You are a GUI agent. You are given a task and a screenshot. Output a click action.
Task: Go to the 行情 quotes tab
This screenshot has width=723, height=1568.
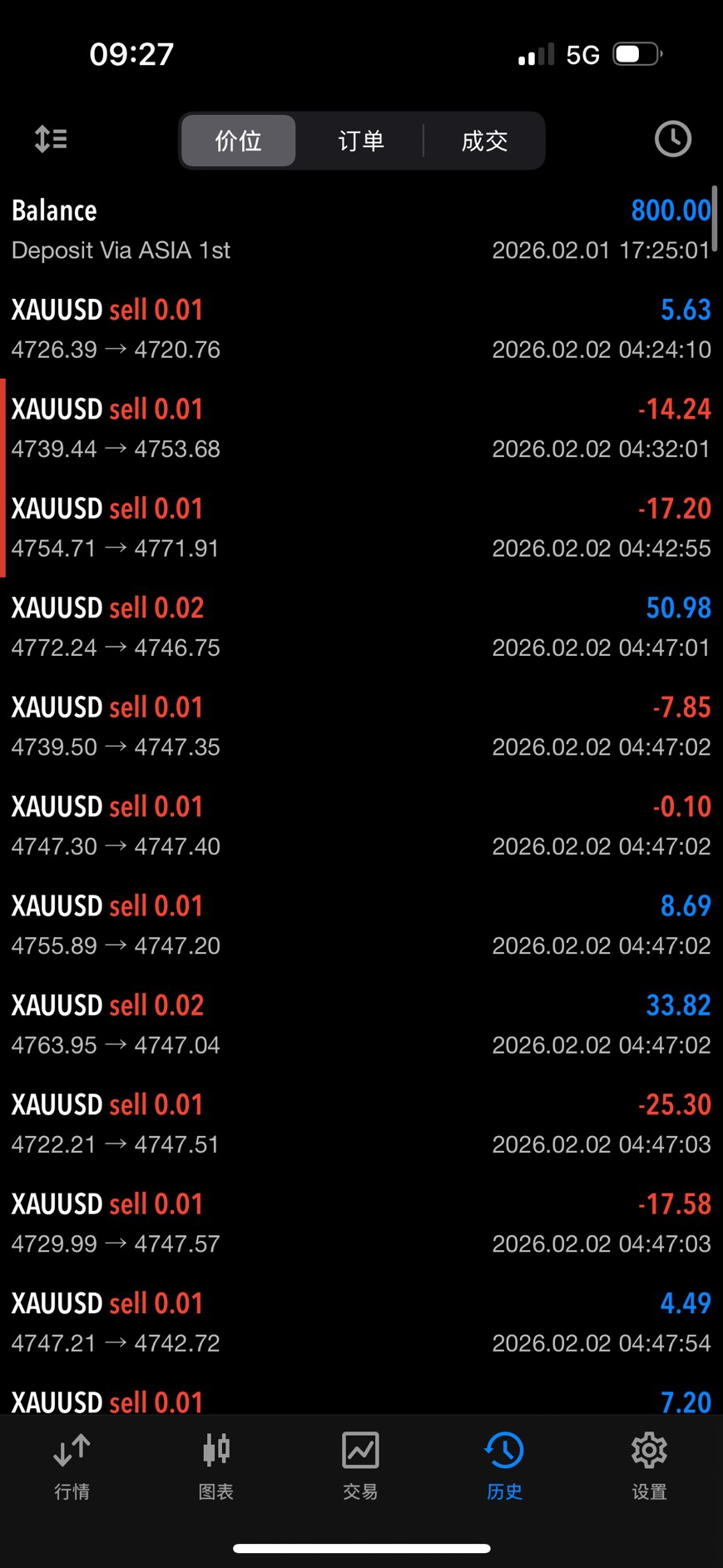tap(72, 1466)
